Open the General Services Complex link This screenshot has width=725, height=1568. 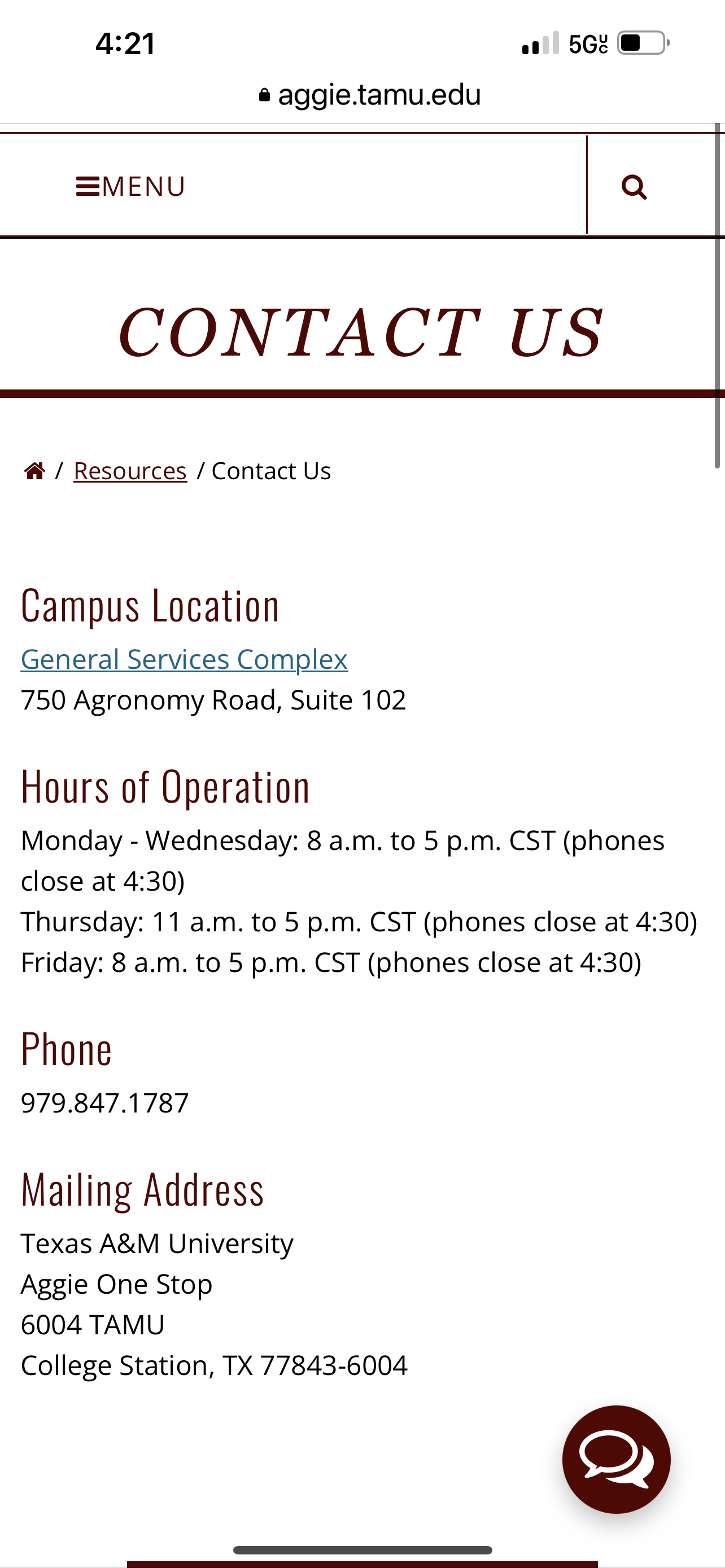(184, 659)
